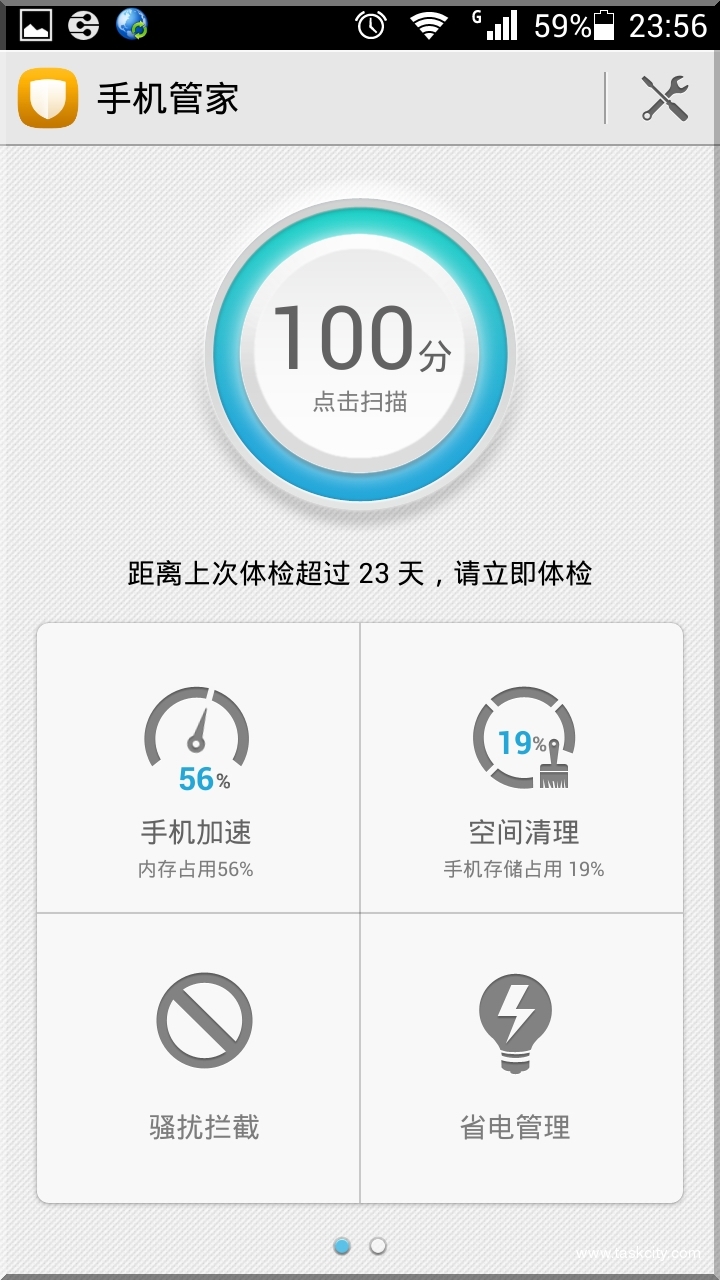720x1280 pixels.
Task: Tap the 19% storage pie chart
Action: [x=524, y=738]
